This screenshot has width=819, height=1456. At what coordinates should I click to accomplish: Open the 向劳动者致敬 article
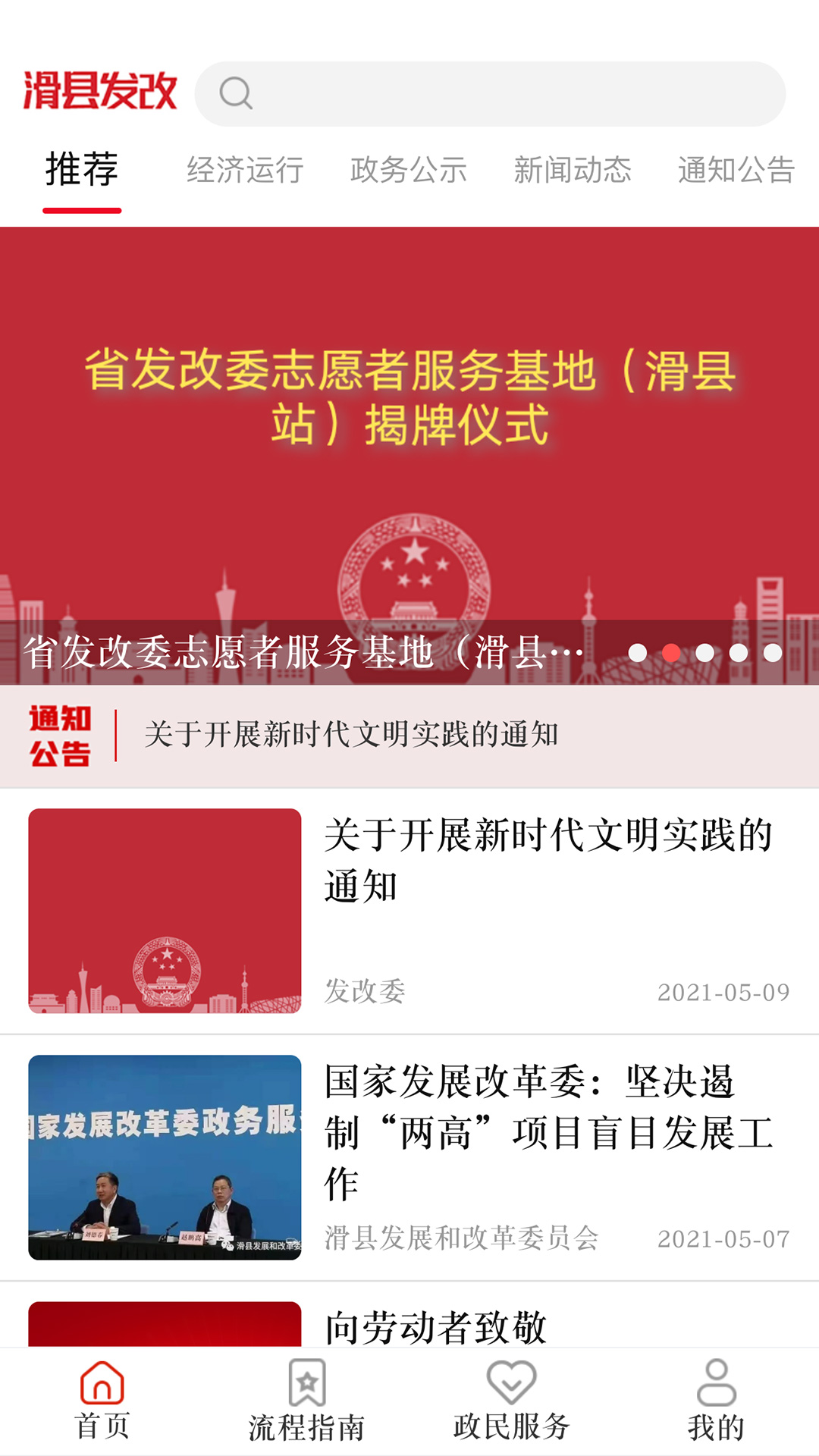(436, 1326)
